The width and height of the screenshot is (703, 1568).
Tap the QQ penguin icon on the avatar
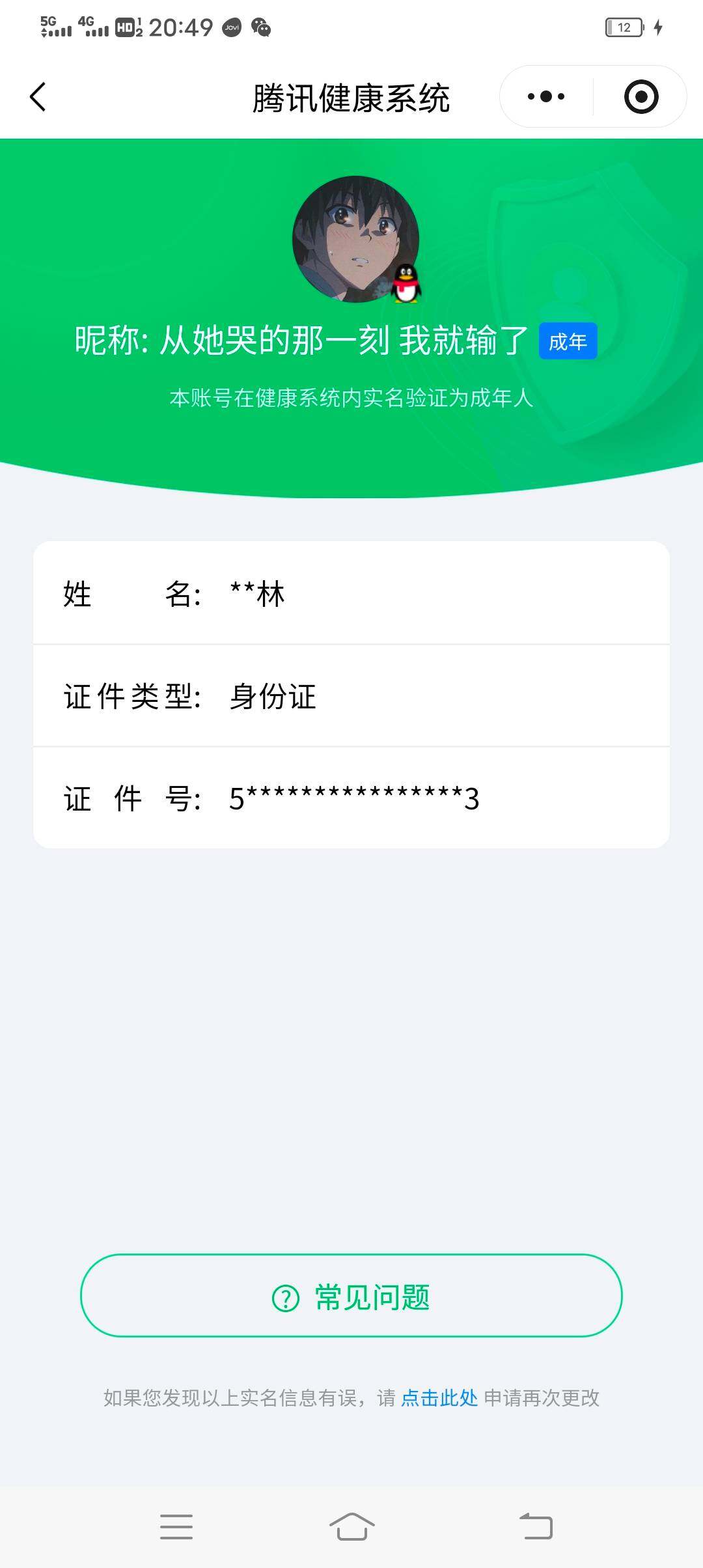pos(407,285)
